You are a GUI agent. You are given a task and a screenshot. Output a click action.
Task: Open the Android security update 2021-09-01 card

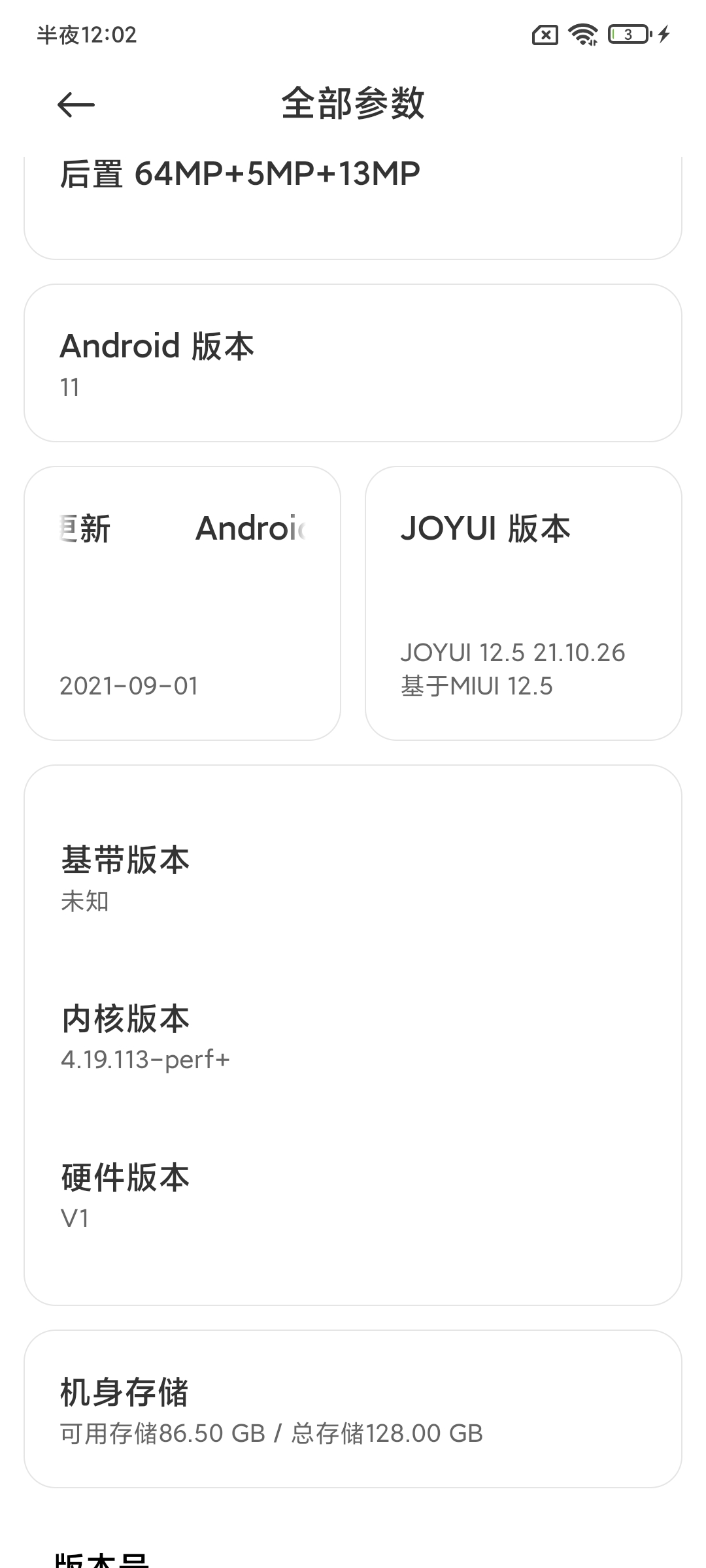(x=182, y=603)
